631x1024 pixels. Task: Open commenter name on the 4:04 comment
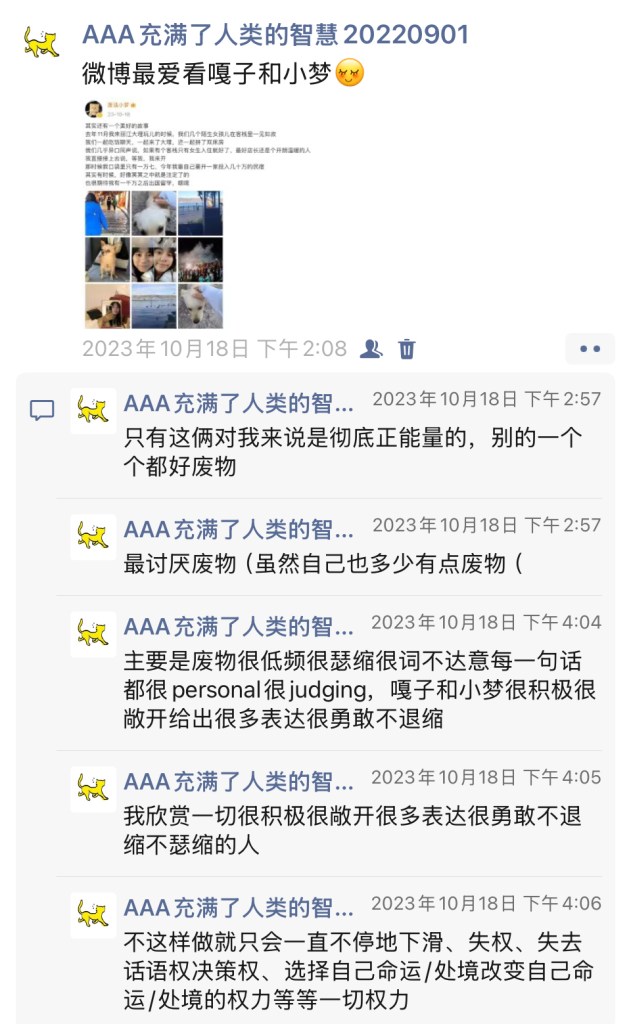(x=238, y=627)
